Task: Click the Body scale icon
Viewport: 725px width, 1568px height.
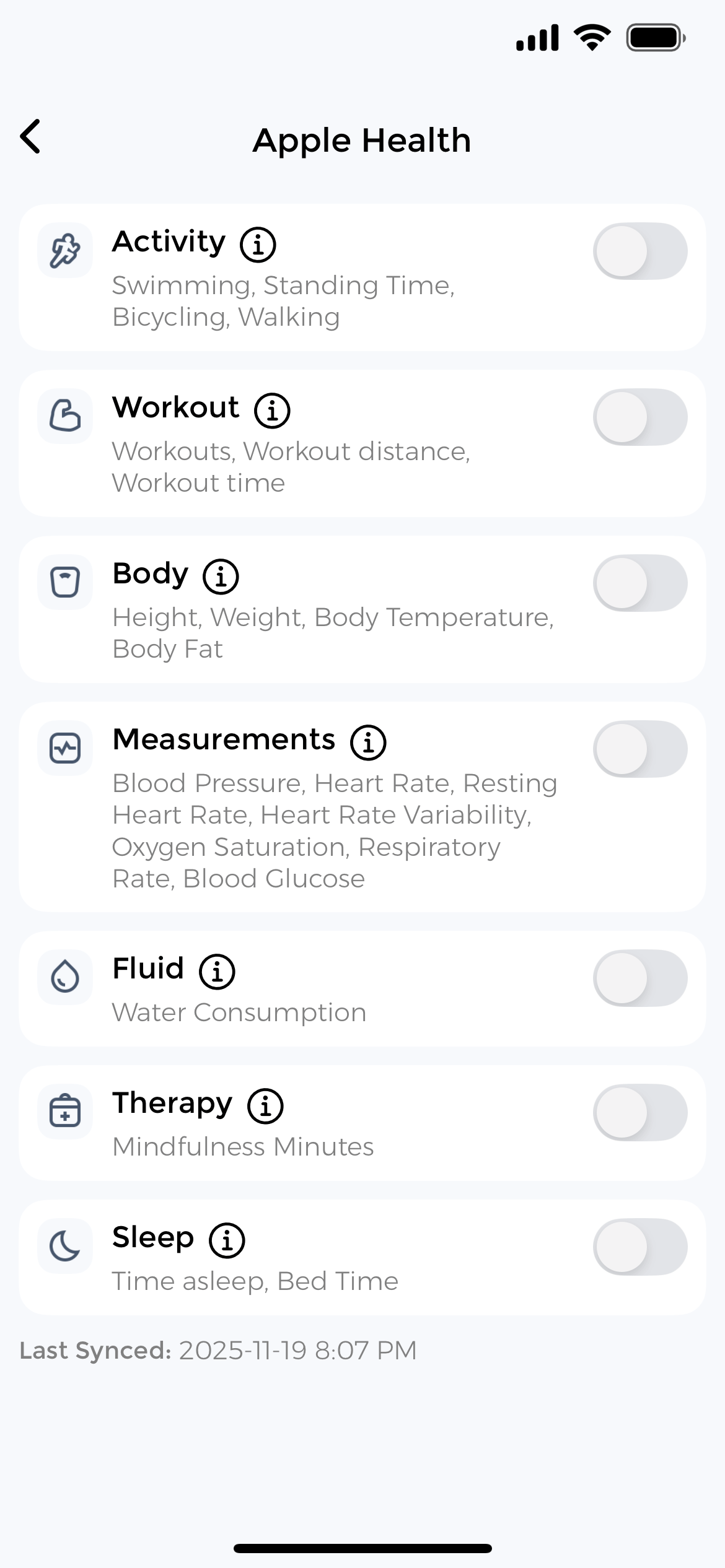Action: pyautogui.click(x=64, y=582)
